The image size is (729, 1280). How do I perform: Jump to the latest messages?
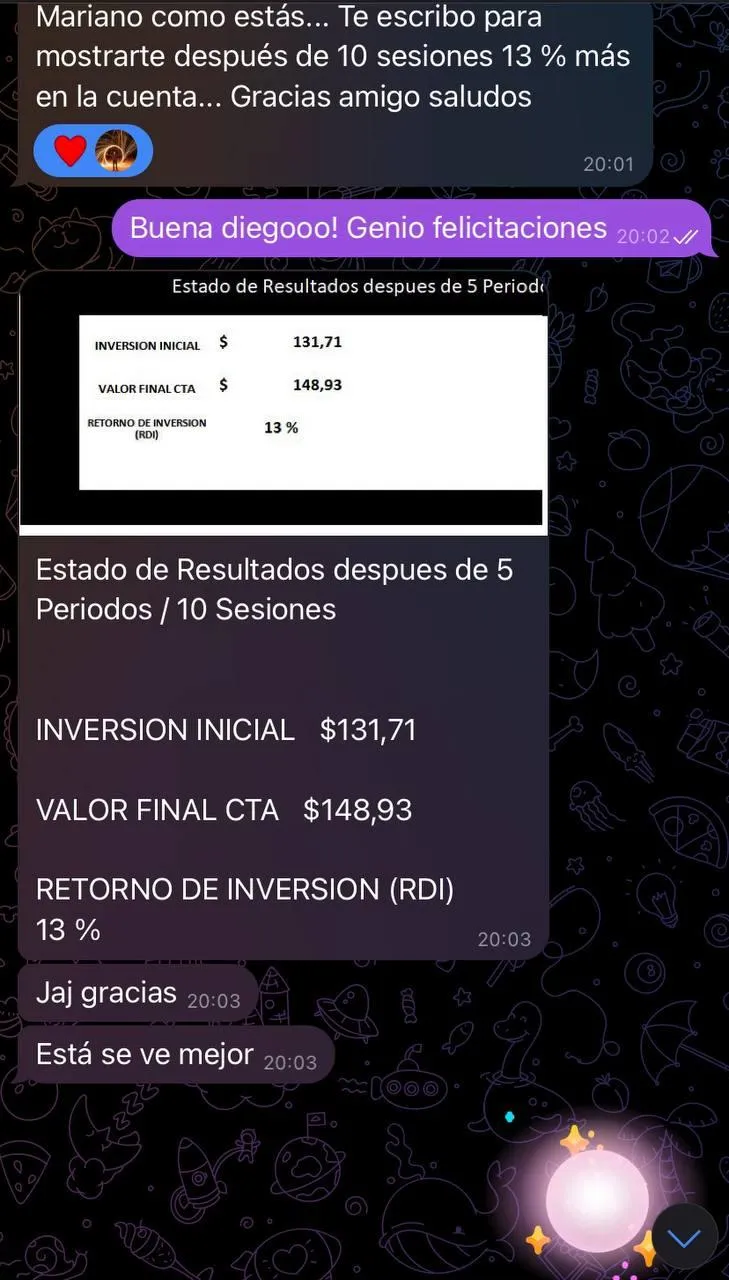pyautogui.click(x=685, y=1238)
